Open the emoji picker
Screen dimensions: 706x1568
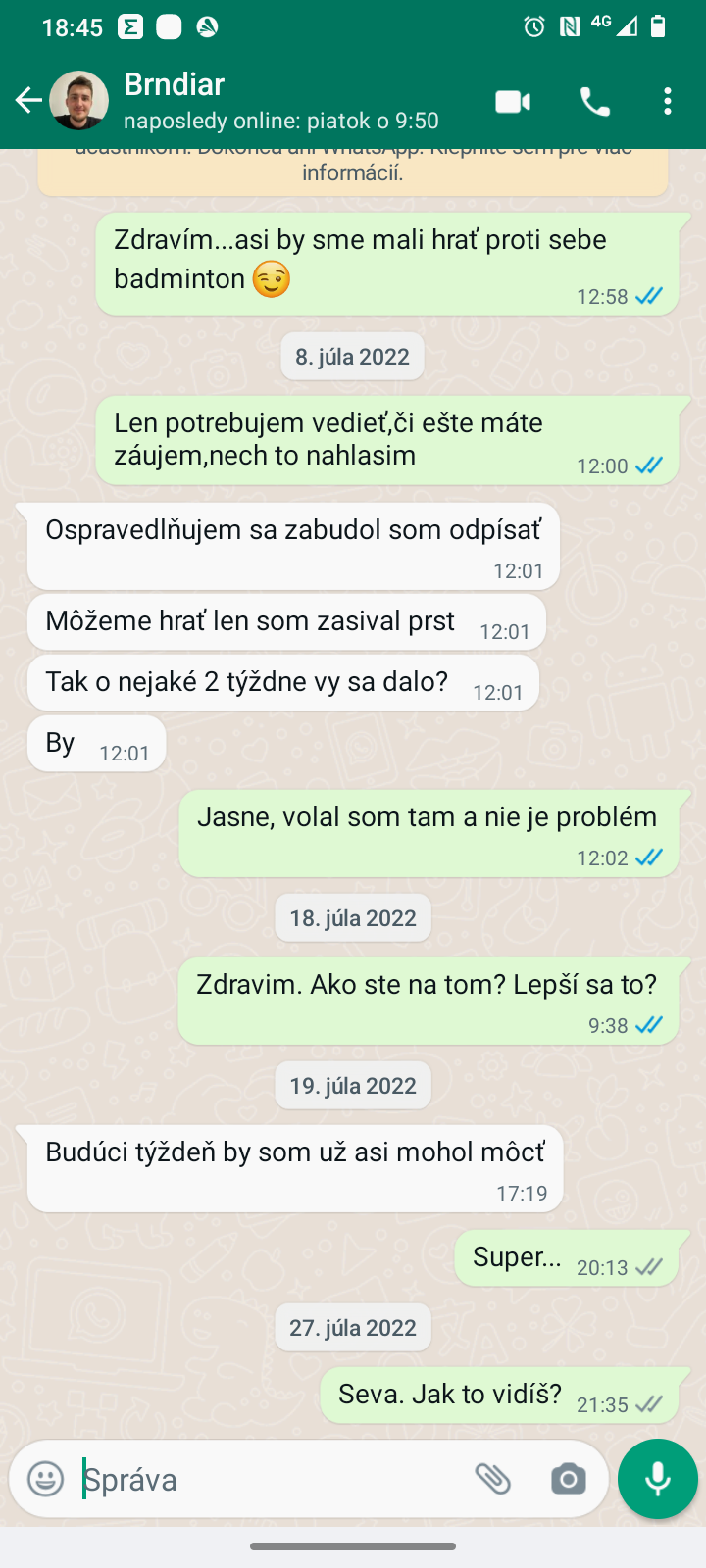coord(45,1479)
